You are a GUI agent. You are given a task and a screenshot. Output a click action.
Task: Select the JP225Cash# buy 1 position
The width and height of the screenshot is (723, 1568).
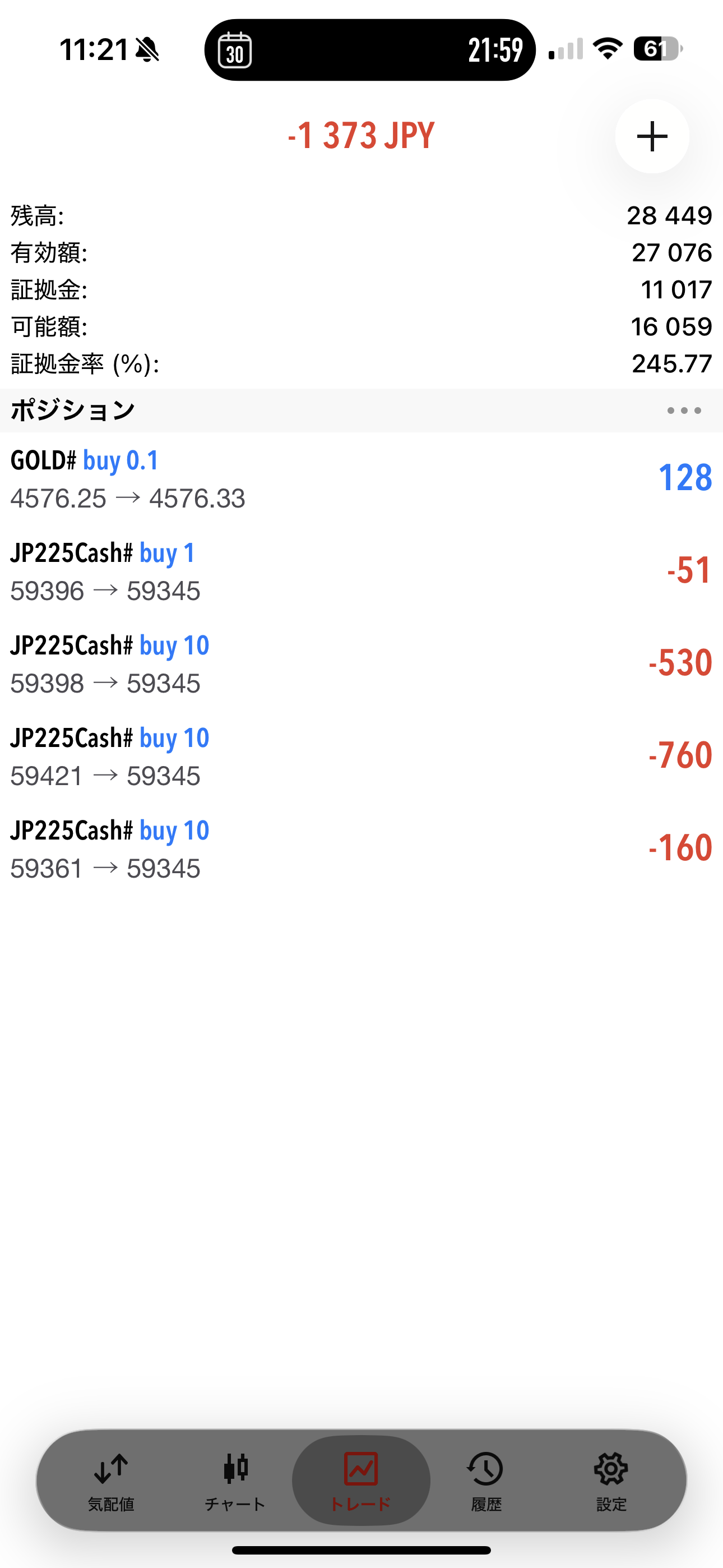tap(361, 571)
